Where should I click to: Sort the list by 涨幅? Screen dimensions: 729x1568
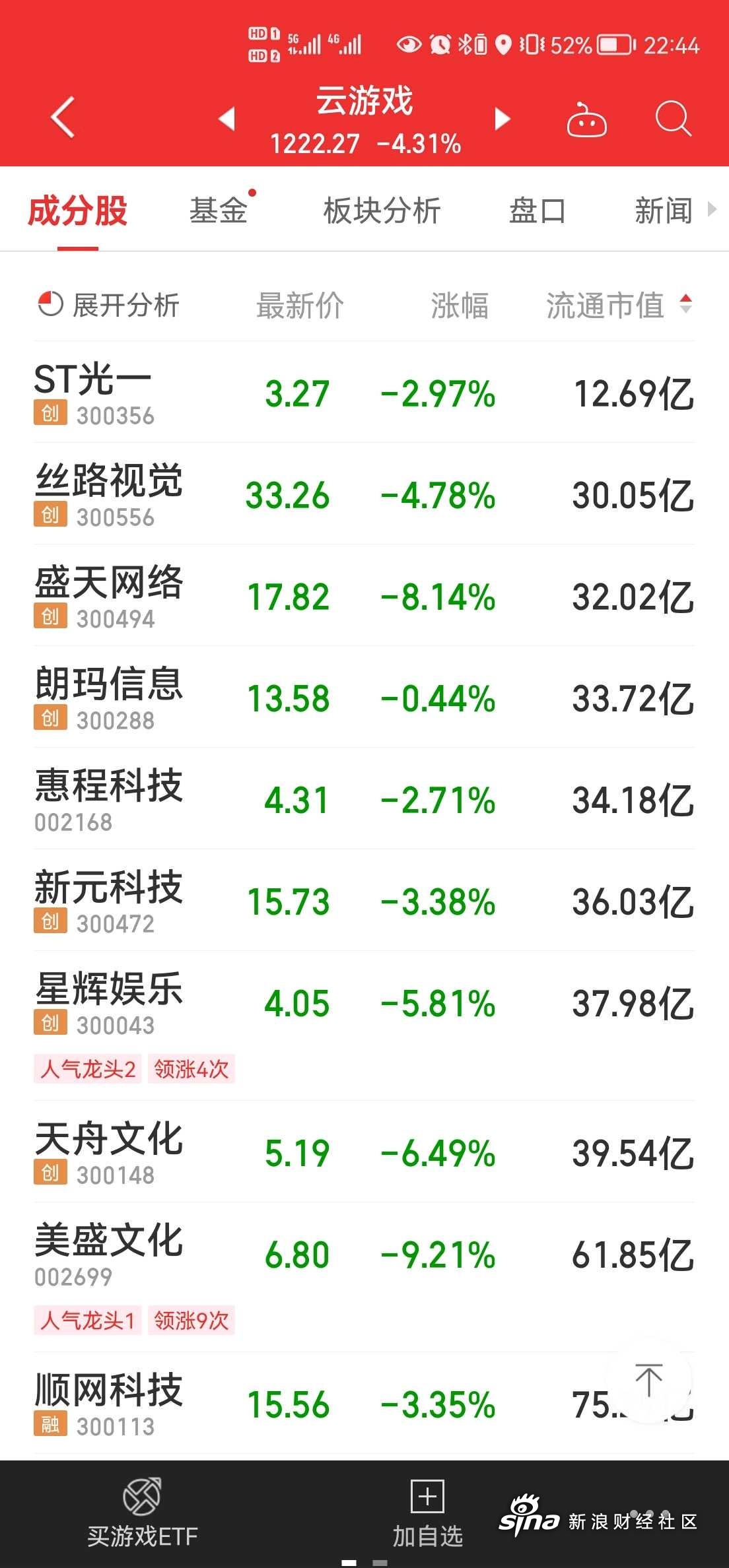pyautogui.click(x=460, y=306)
